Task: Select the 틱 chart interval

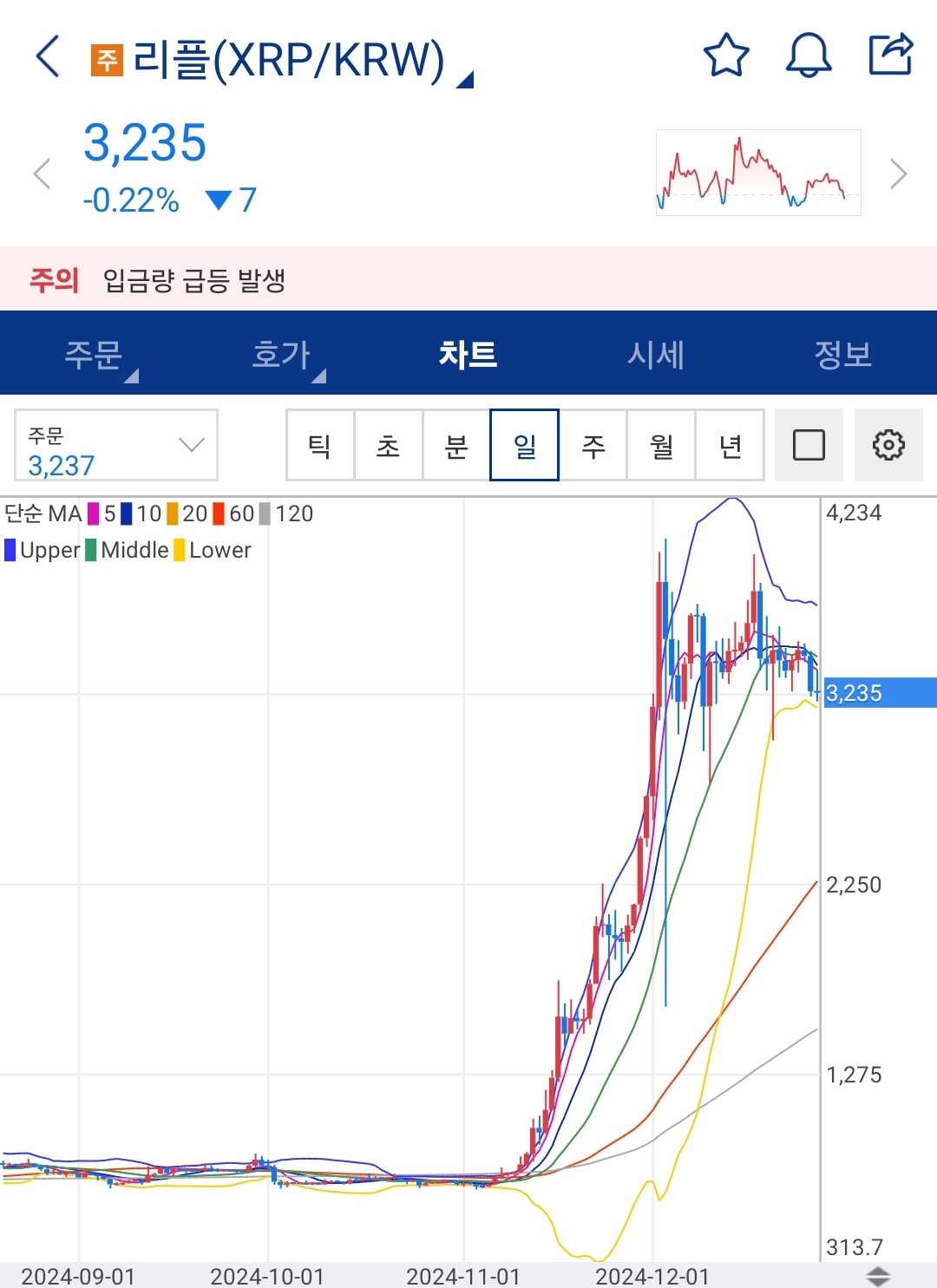Action: click(x=320, y=445)
